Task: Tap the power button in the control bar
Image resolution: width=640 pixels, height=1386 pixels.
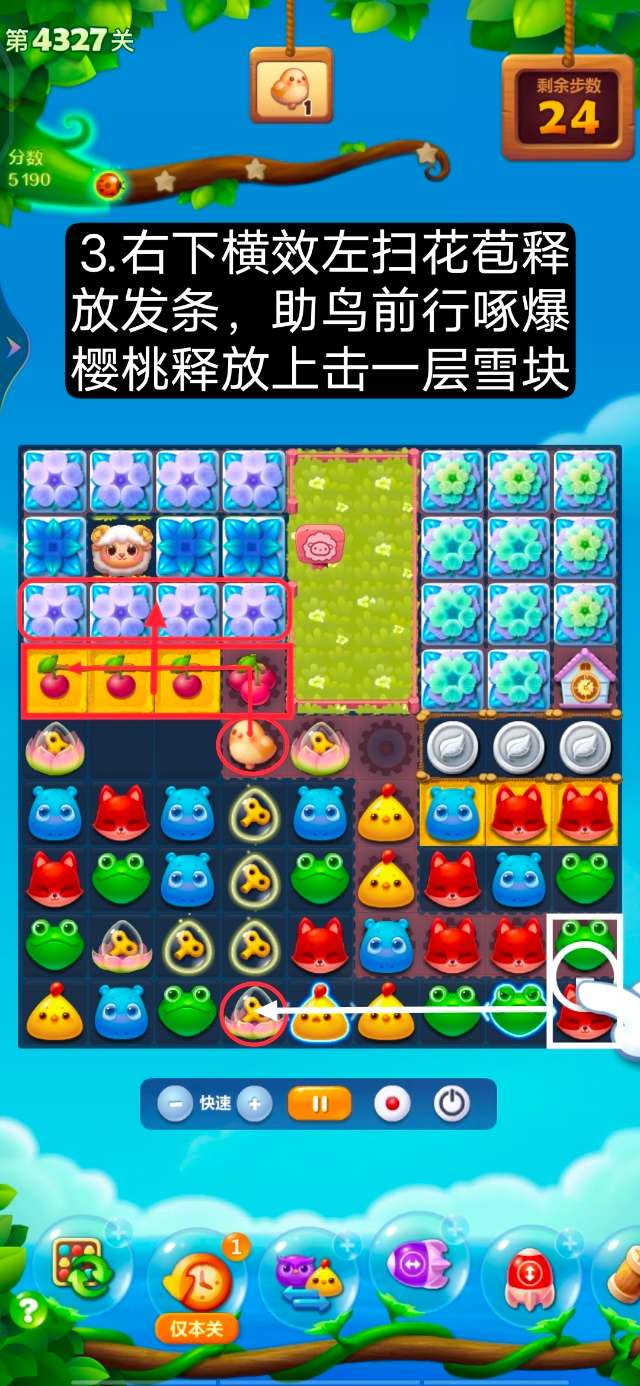Action: tap(452, 1104)
